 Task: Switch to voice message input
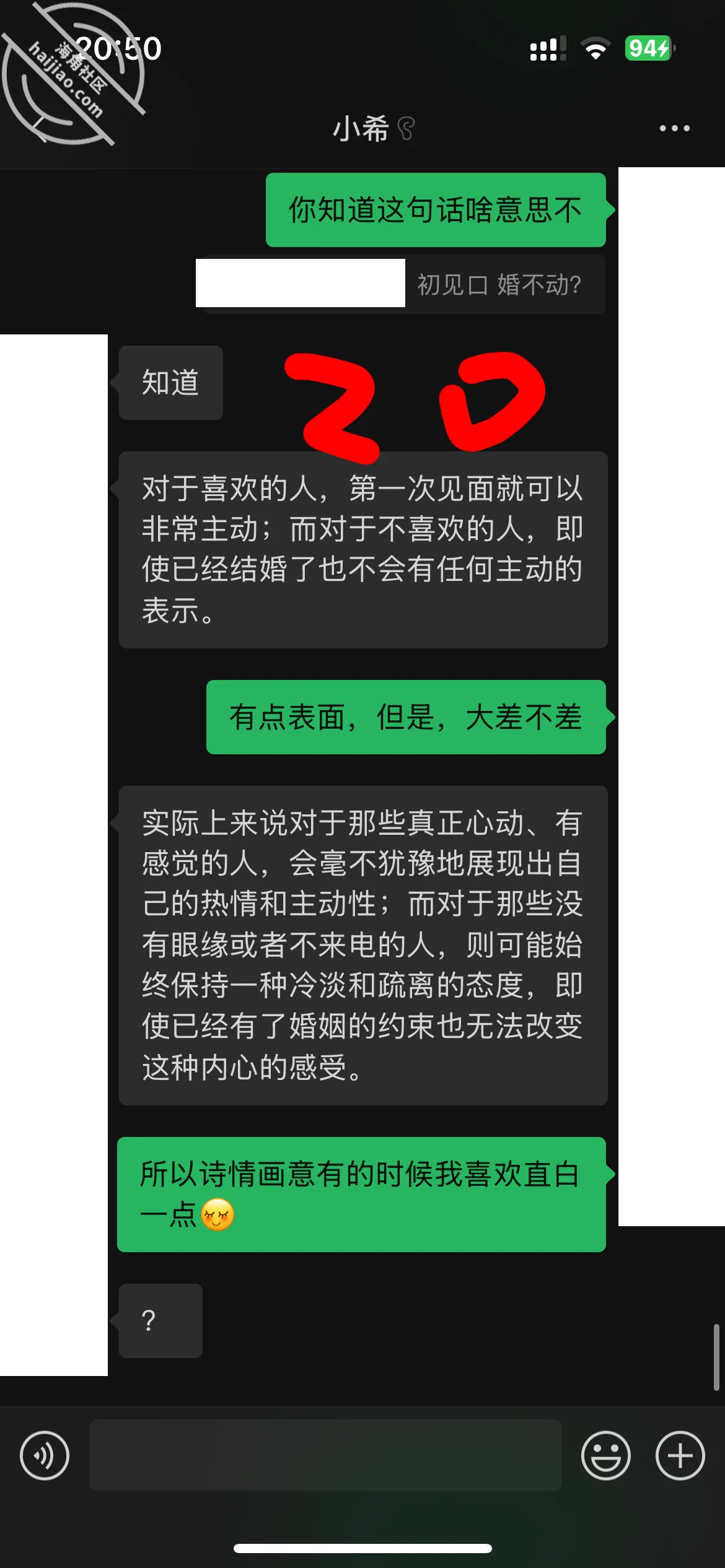coord(45,1455)
